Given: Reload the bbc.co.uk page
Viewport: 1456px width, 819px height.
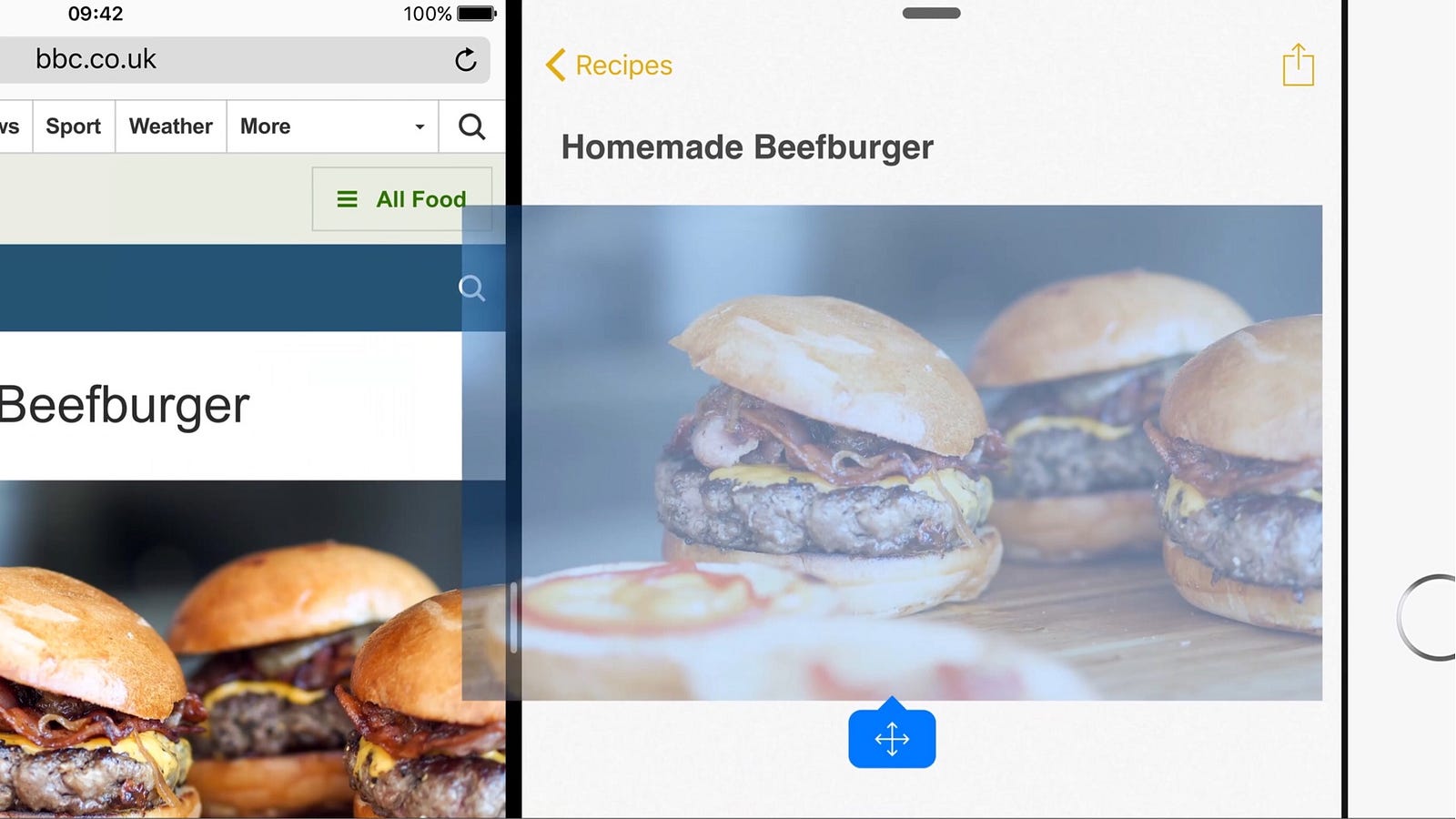Looking at the screenshot, I should click(465, 60).
